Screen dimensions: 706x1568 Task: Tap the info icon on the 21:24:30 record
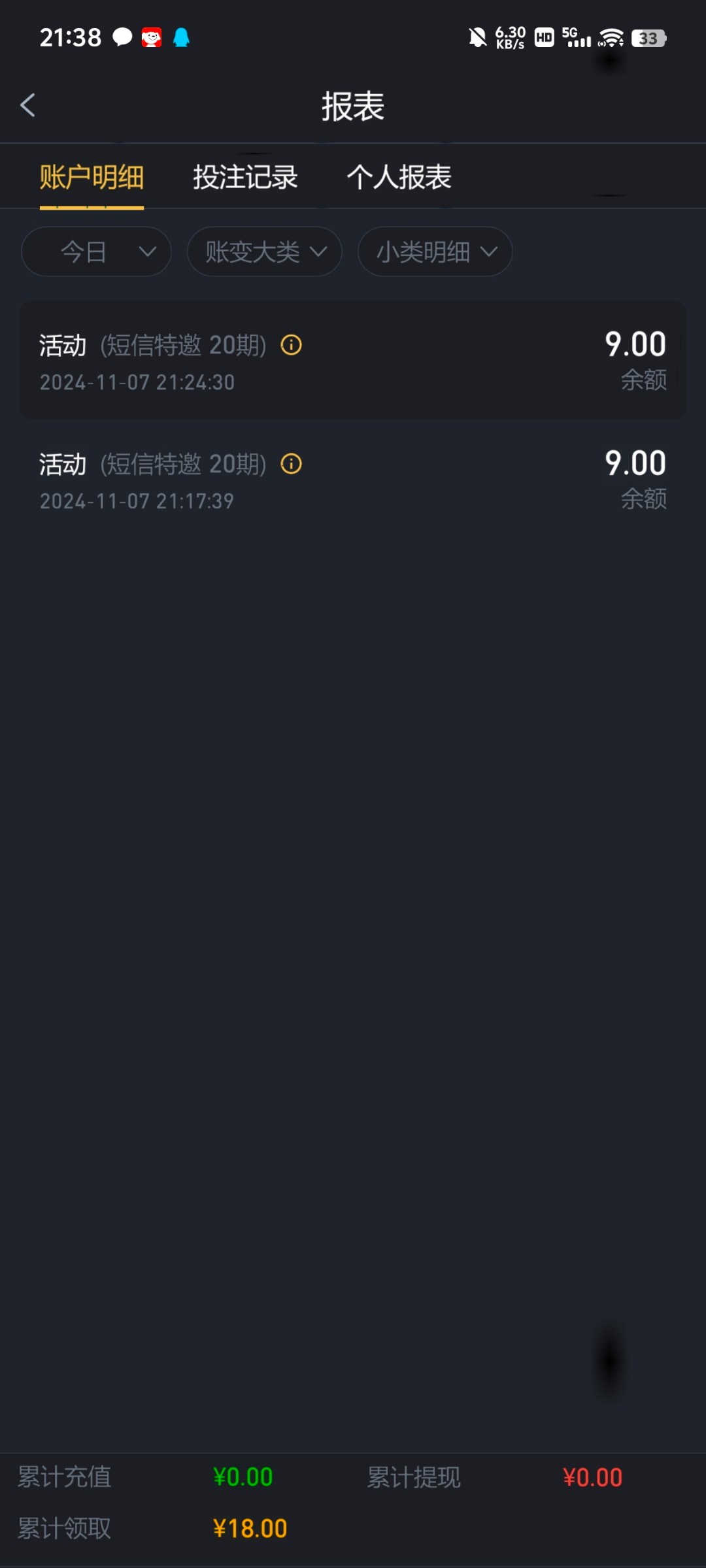coord(291,345)
